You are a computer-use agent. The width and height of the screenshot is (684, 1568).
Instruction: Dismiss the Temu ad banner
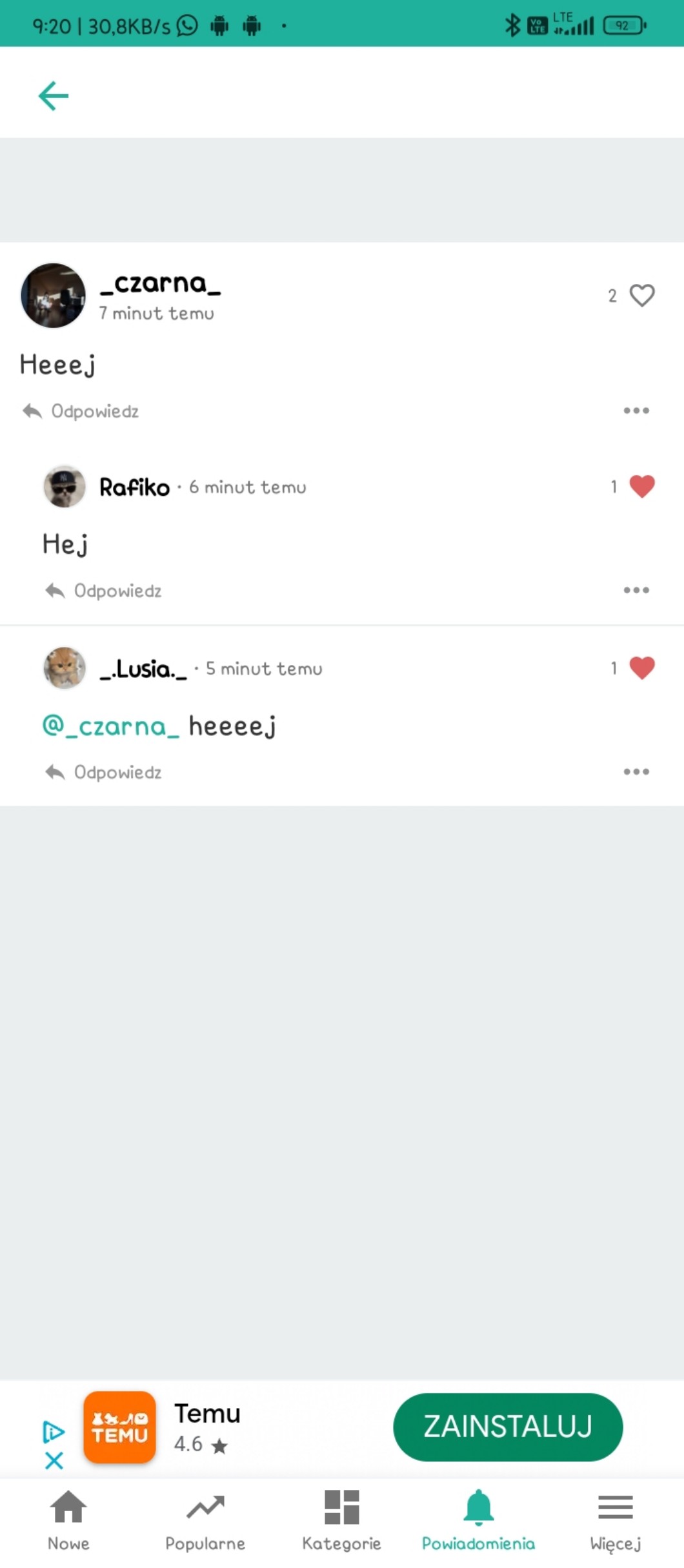coord(54,1460)
